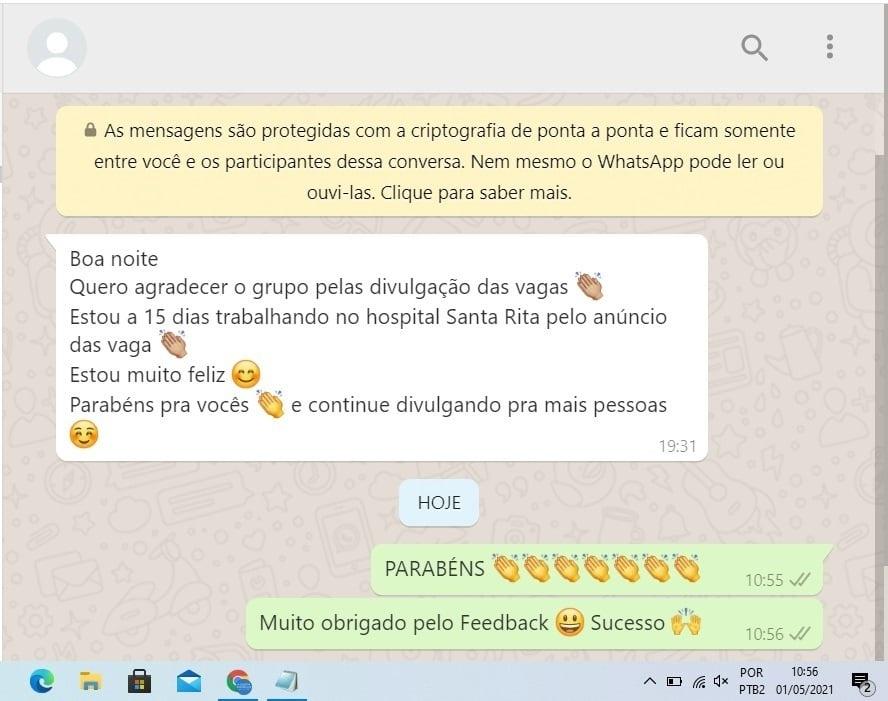The height and width of the screenshot is (701, 888).
Task: Open the Mail app in taskbar
Action: pos(188,682)
